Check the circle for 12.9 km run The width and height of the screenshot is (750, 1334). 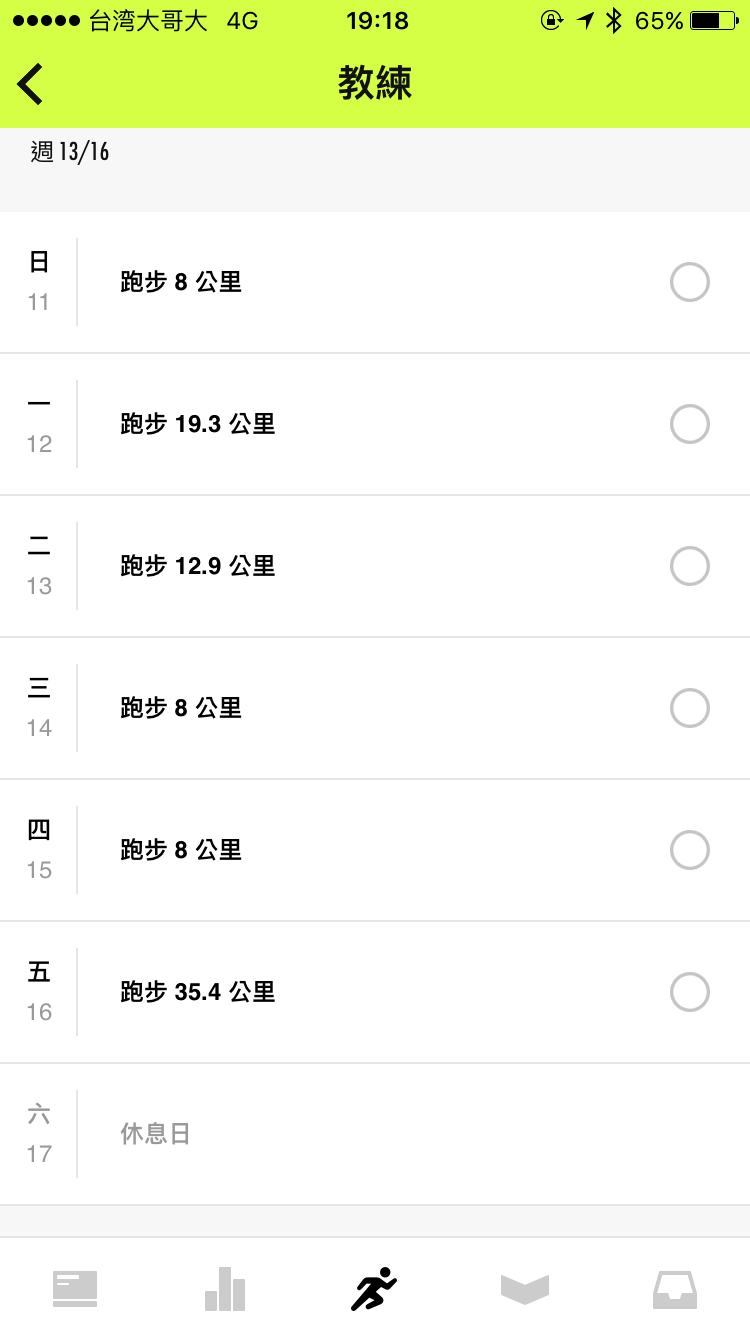[x=690, y=566]
